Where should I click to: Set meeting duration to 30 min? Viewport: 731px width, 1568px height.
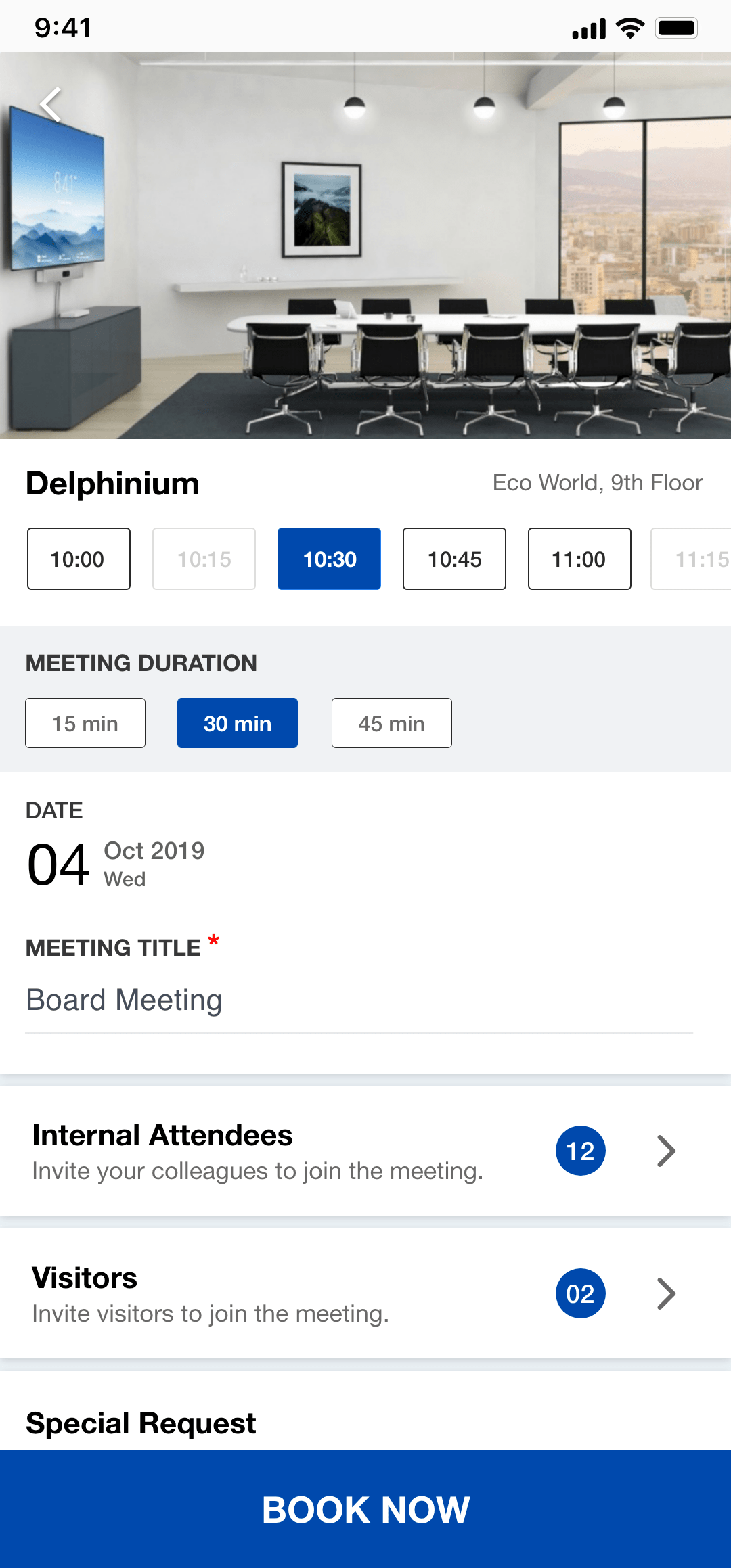[x=238, y=723]
